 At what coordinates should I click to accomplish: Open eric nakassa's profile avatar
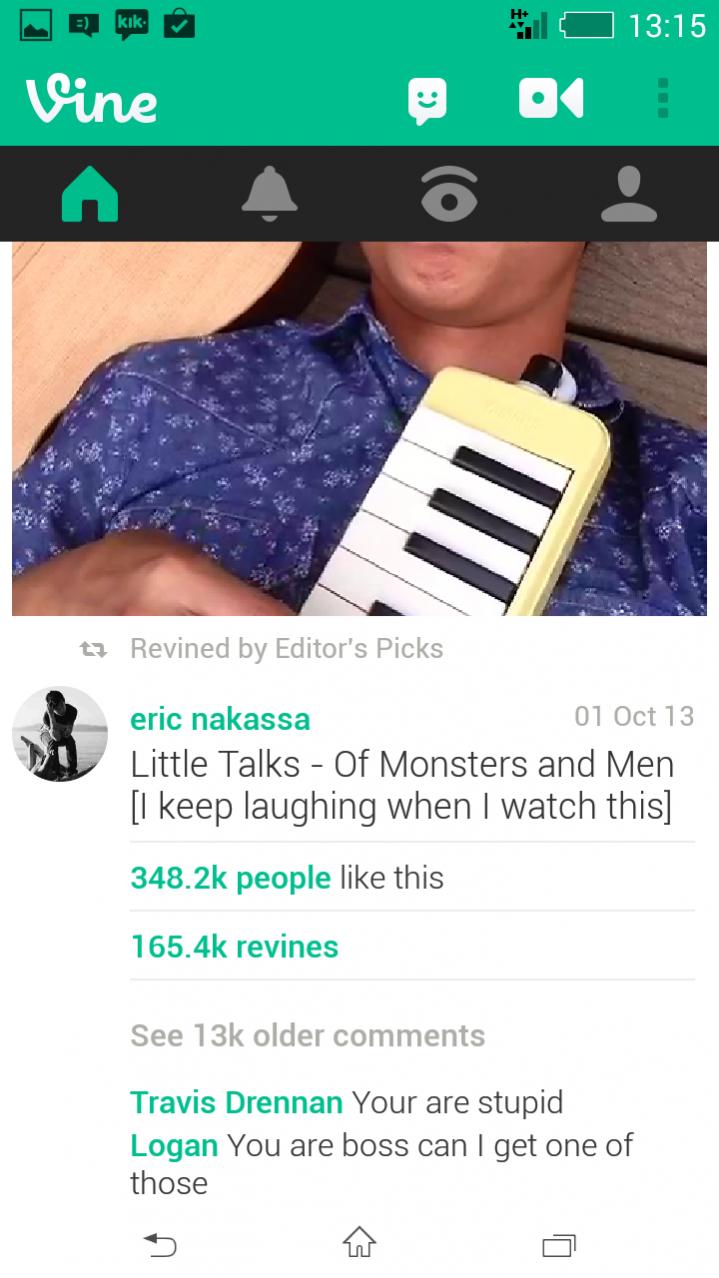tap(60, 734)
